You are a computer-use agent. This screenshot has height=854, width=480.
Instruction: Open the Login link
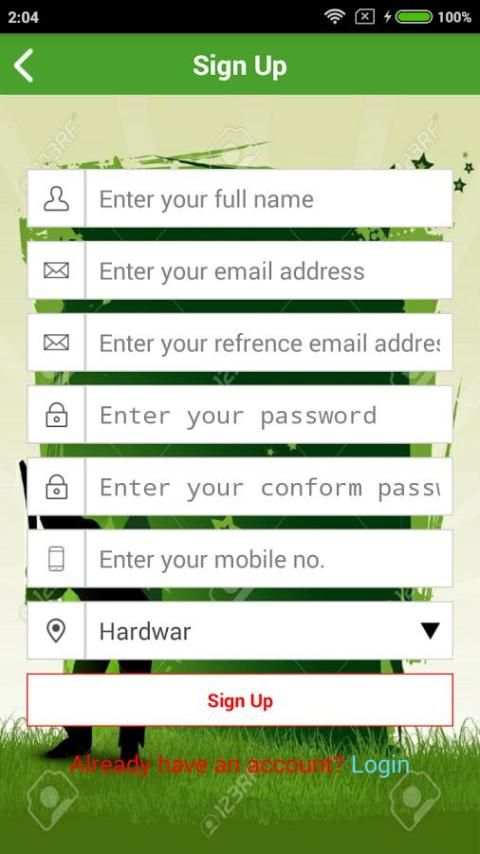pyautogui.click(x=380, y=765)
